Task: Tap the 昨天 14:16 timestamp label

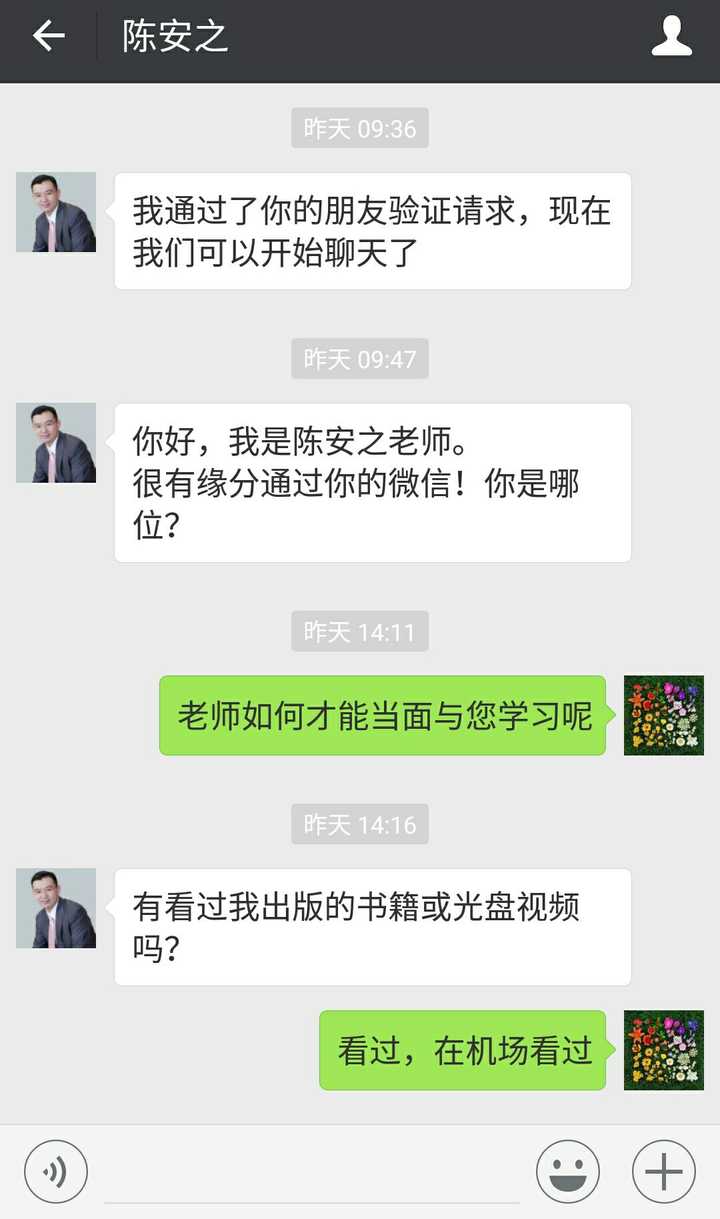Action: [x=359, y=825]
